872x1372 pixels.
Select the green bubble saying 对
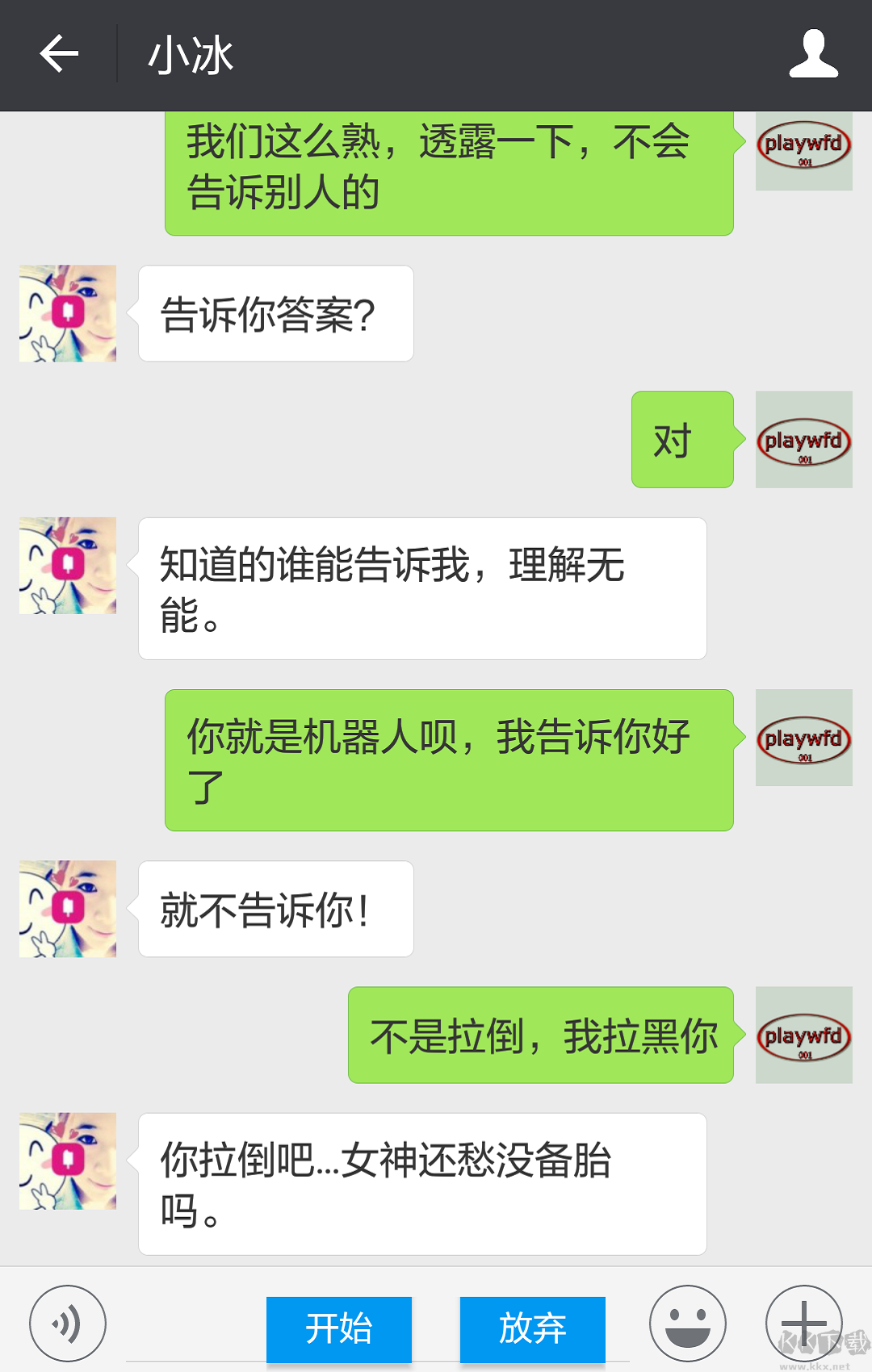[681, 441]
